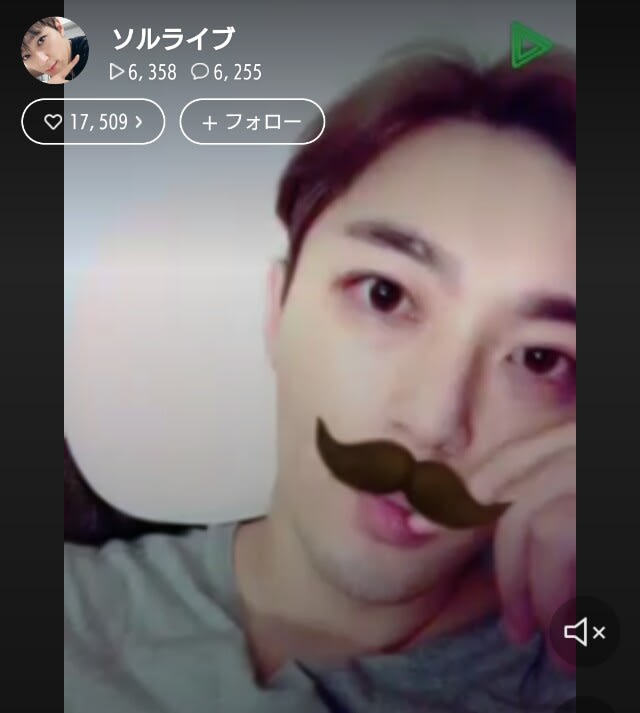Image resolution: width=640 pixels, height=713 pixels.
Task: Unmute the live stream sound
Action: (585, 632)
